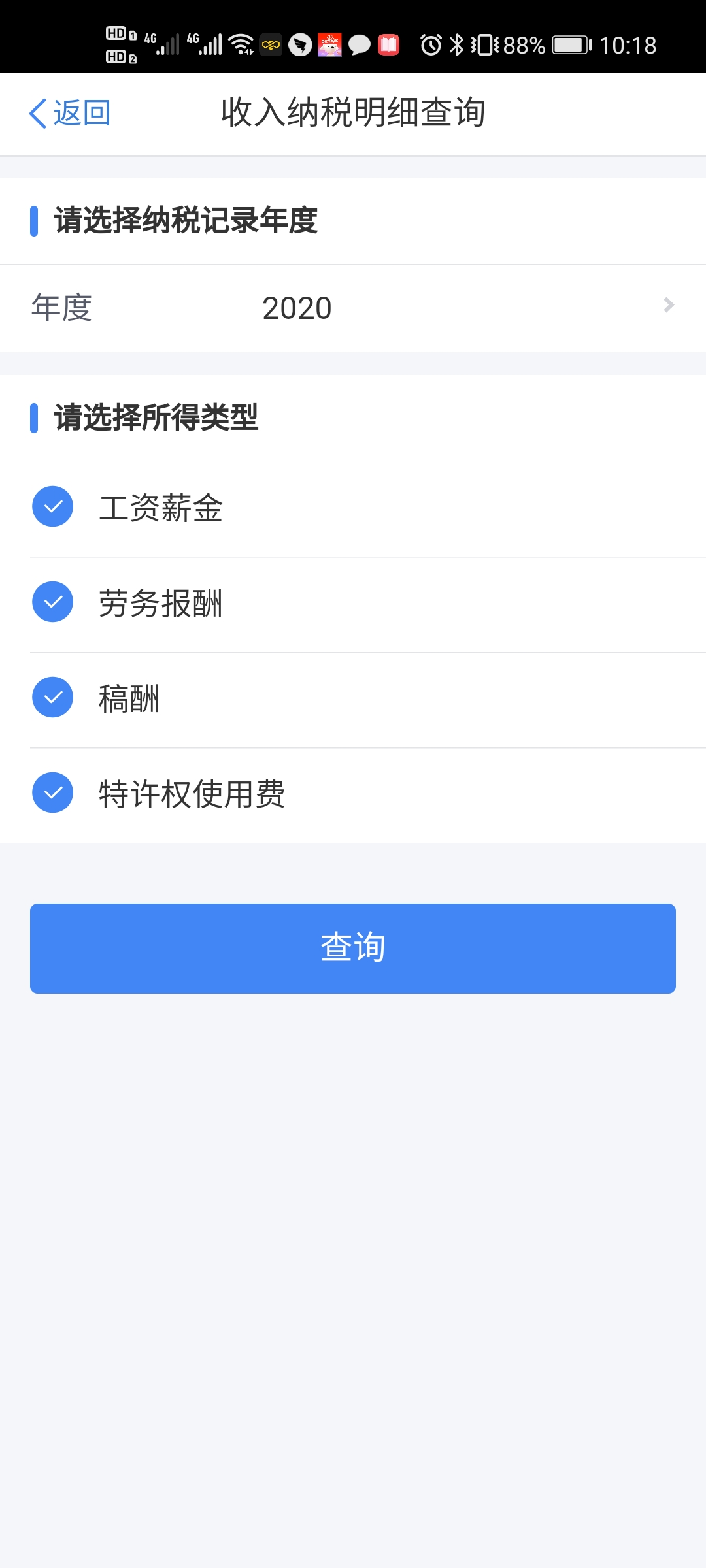
Task: Click the 4G signal strength icon
Action: coord(165,44)
